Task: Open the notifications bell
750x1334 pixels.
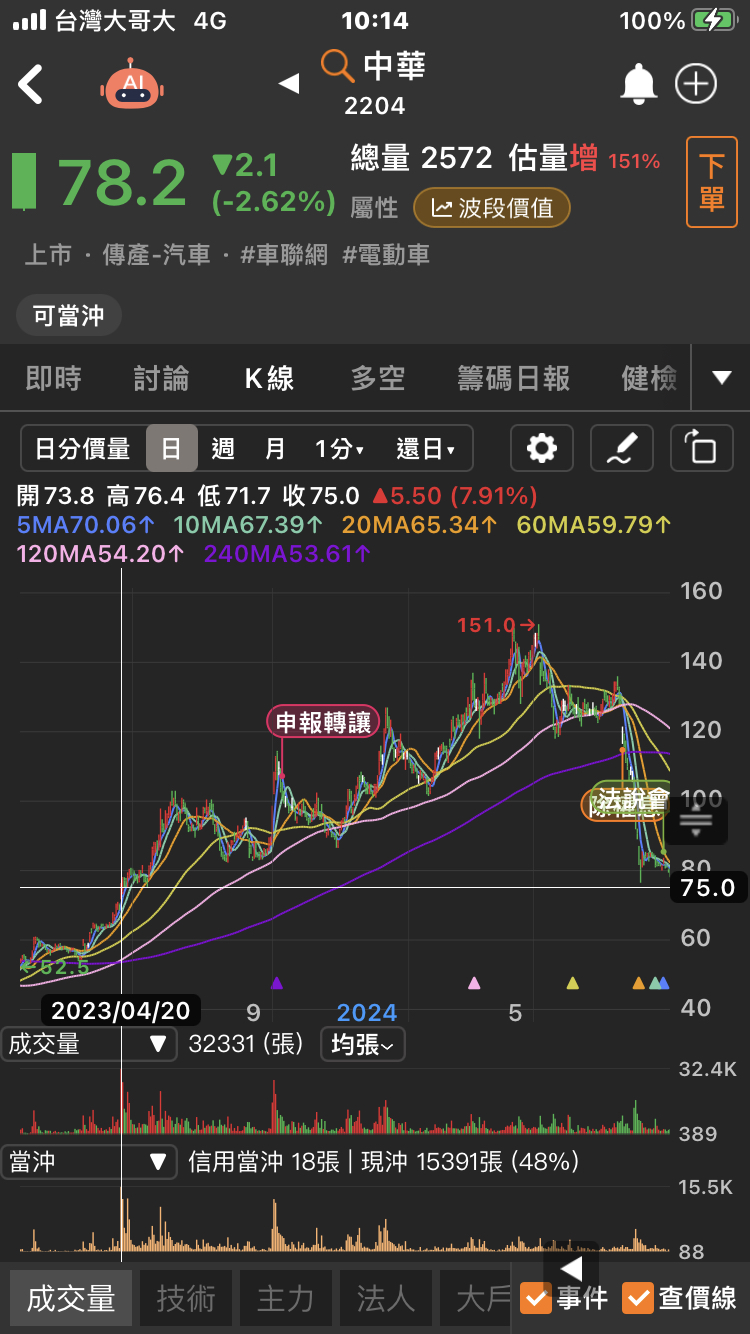Action: [639, 85]
